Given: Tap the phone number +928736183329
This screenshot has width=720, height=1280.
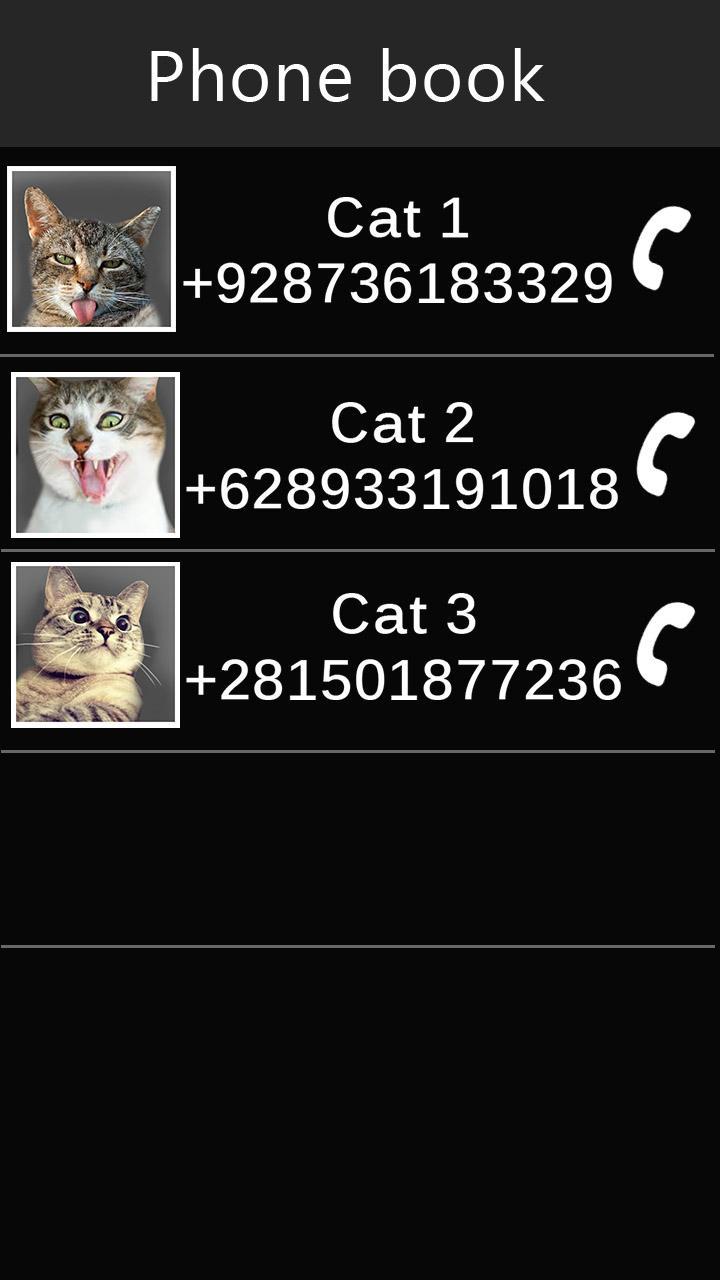Looking at the screenshot, I should 398,284.
